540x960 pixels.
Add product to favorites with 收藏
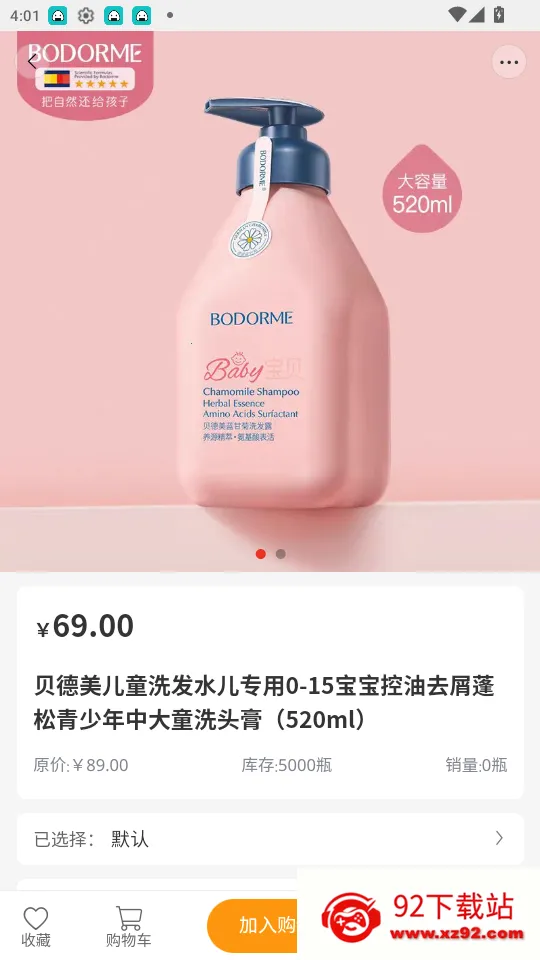point(36,927)
